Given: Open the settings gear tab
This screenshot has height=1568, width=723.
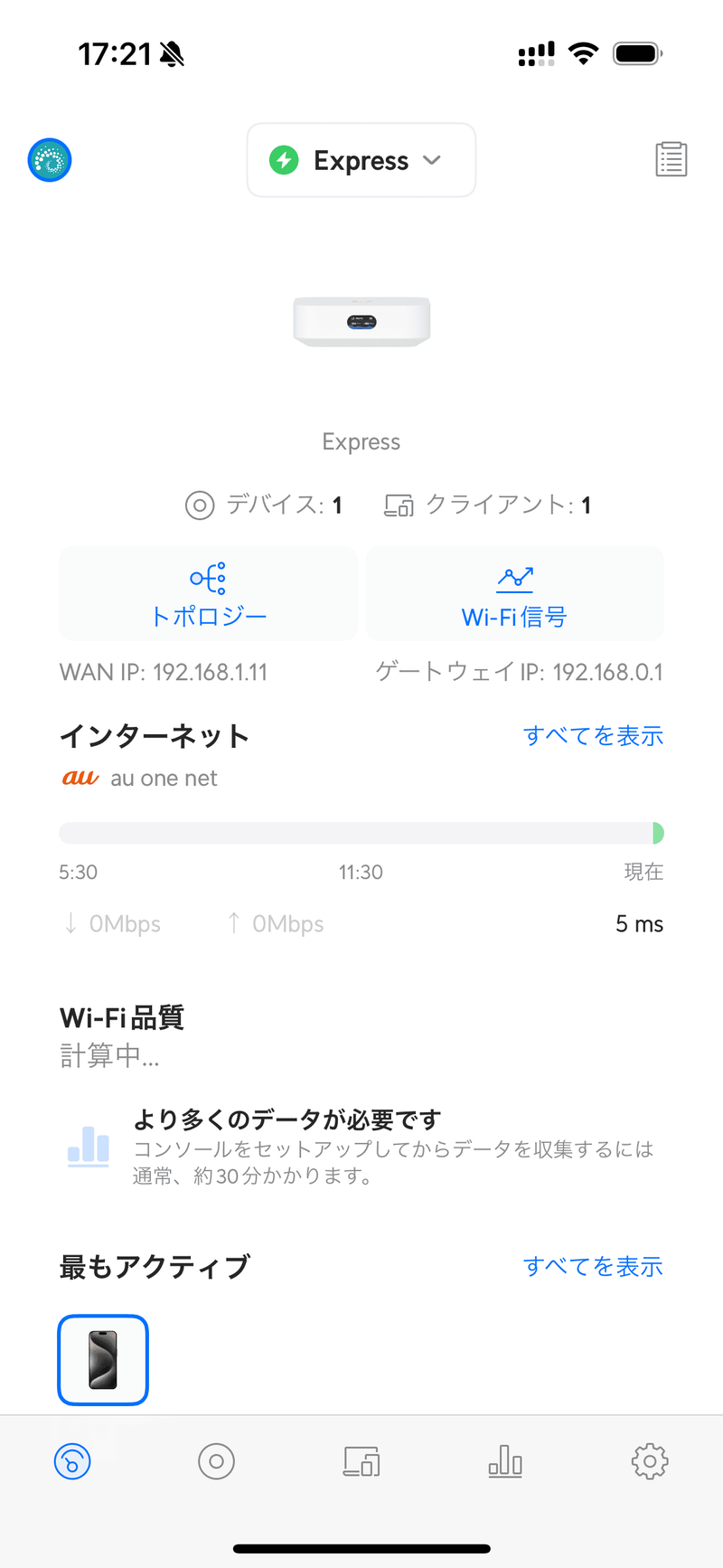Looking at the screenshot, I should 650,1461.
